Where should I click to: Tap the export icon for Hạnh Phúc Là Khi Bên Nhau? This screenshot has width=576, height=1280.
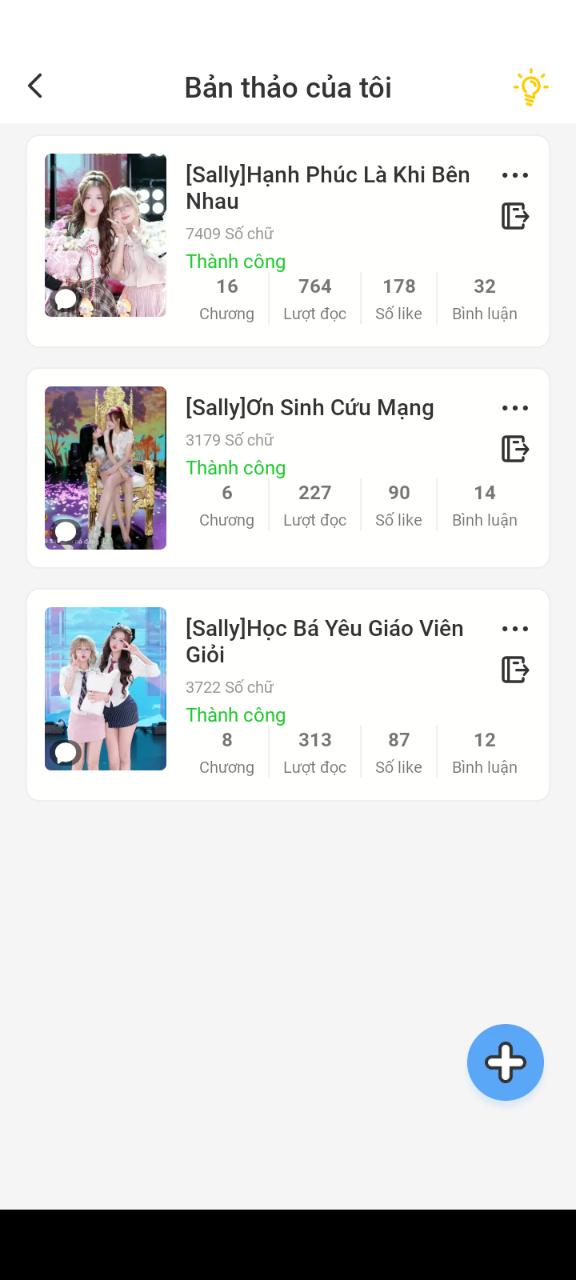click(x=515, y=216)
